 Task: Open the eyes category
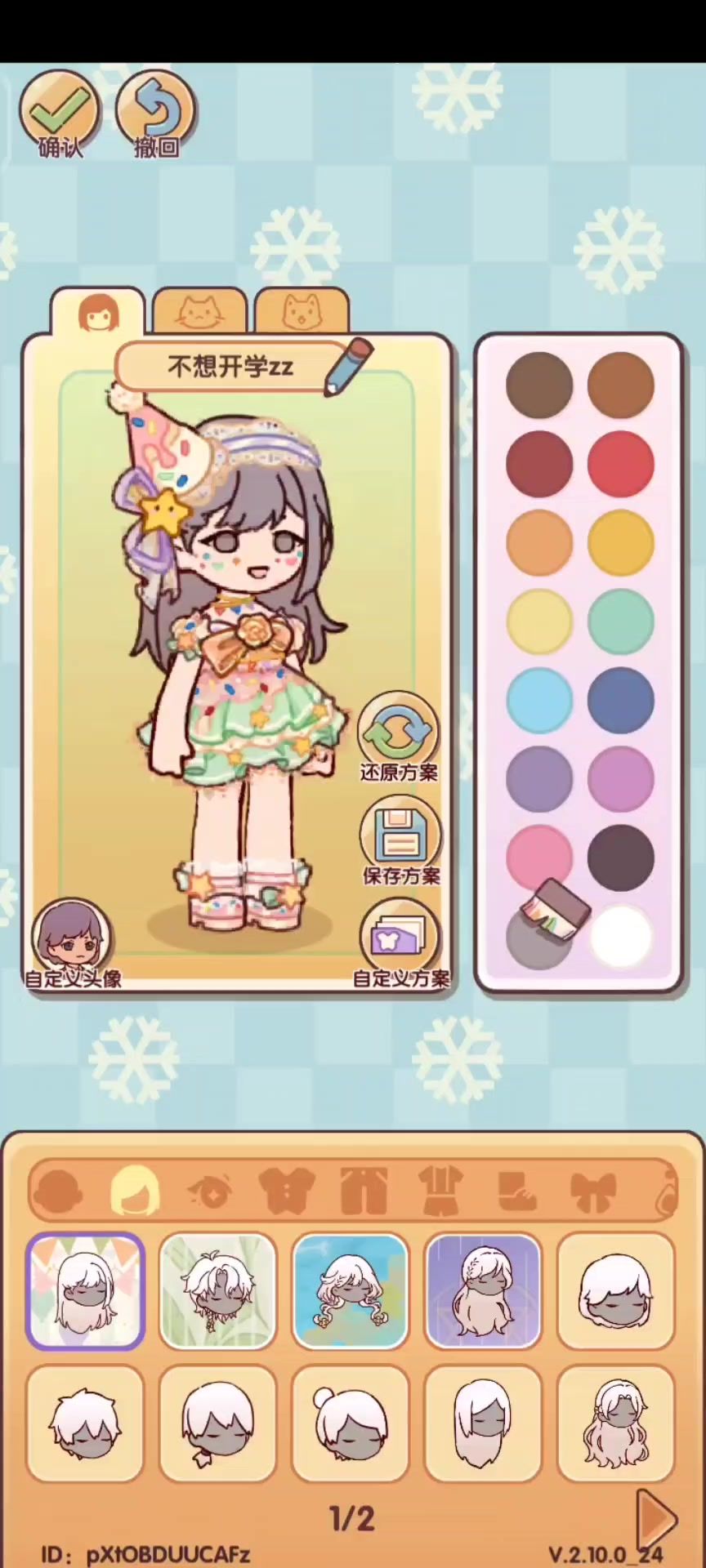click(210, 1192)
